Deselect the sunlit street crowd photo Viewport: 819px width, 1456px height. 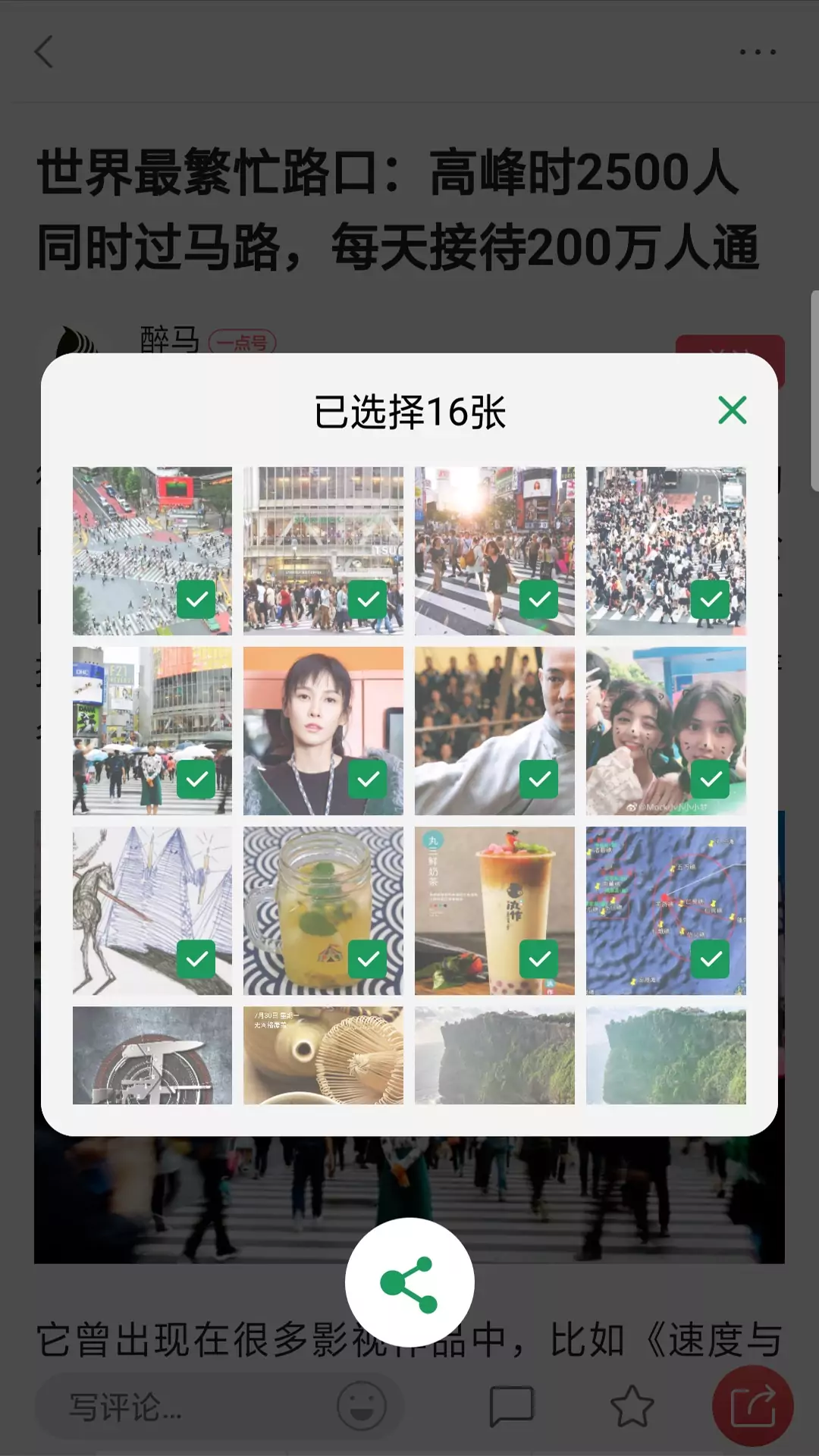point(539,599)
